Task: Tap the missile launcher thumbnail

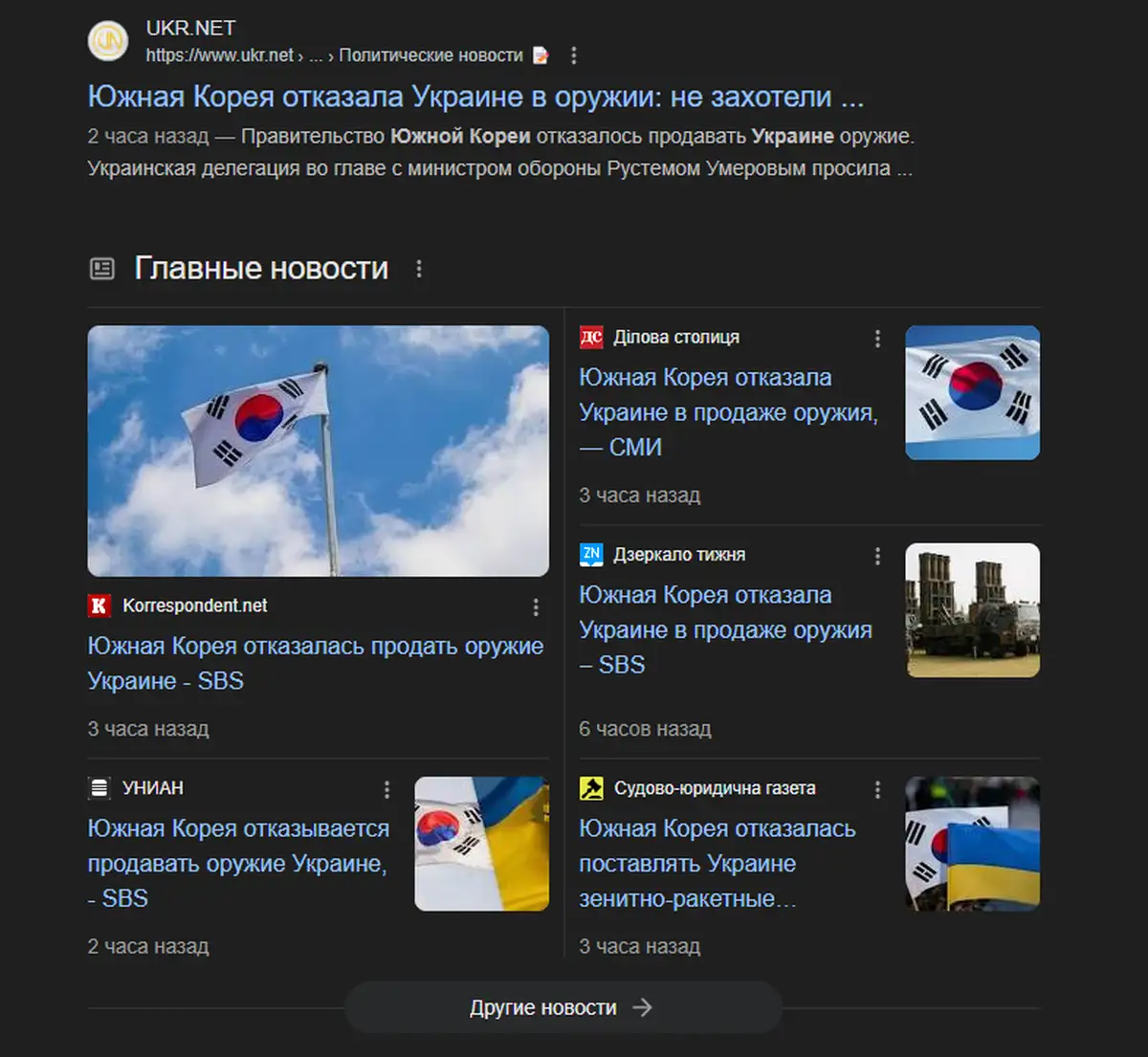Action: 972,610
